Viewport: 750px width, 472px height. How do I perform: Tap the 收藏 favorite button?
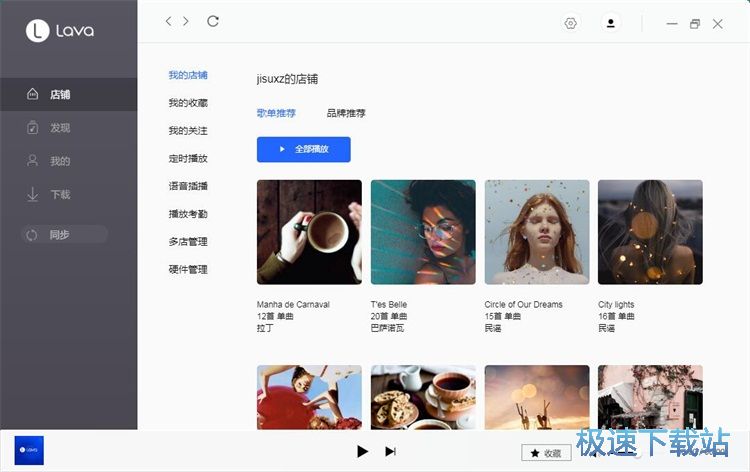[x=546, y=453]
